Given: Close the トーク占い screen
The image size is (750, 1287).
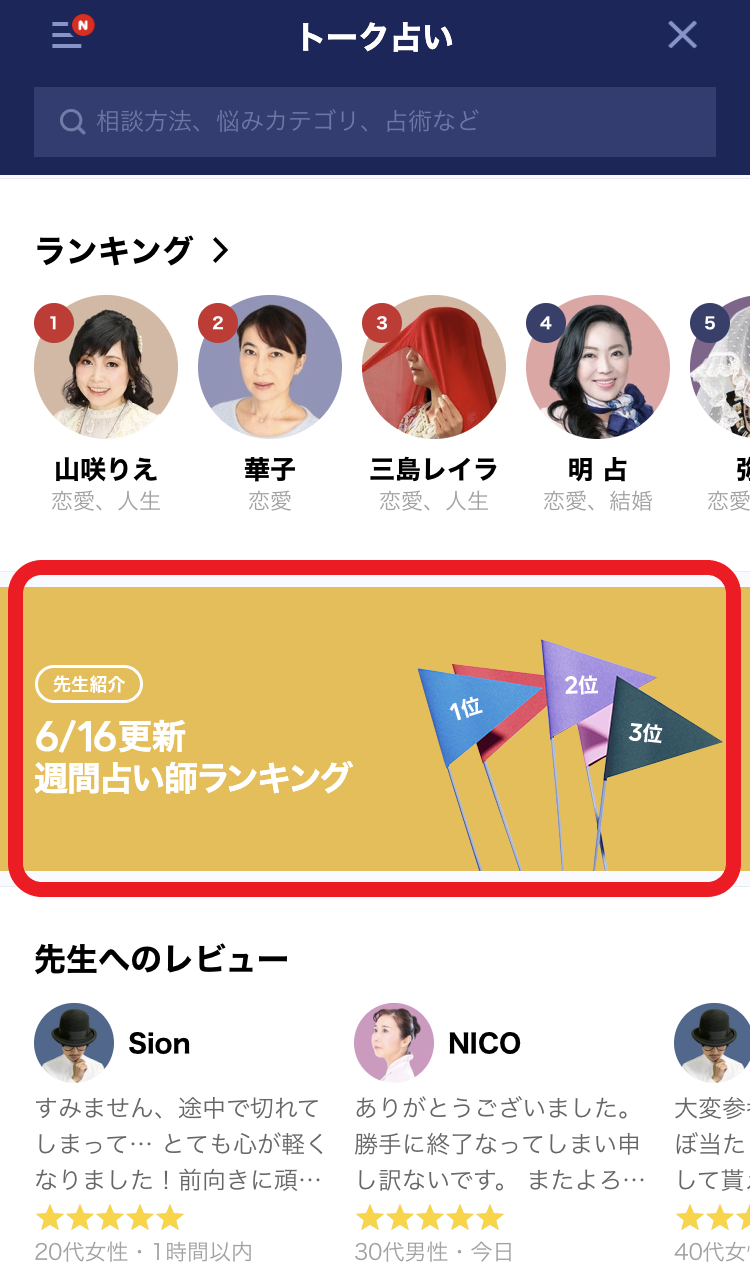Looking at the screenshot, I should pyautogui.click(x=682, y=36).
